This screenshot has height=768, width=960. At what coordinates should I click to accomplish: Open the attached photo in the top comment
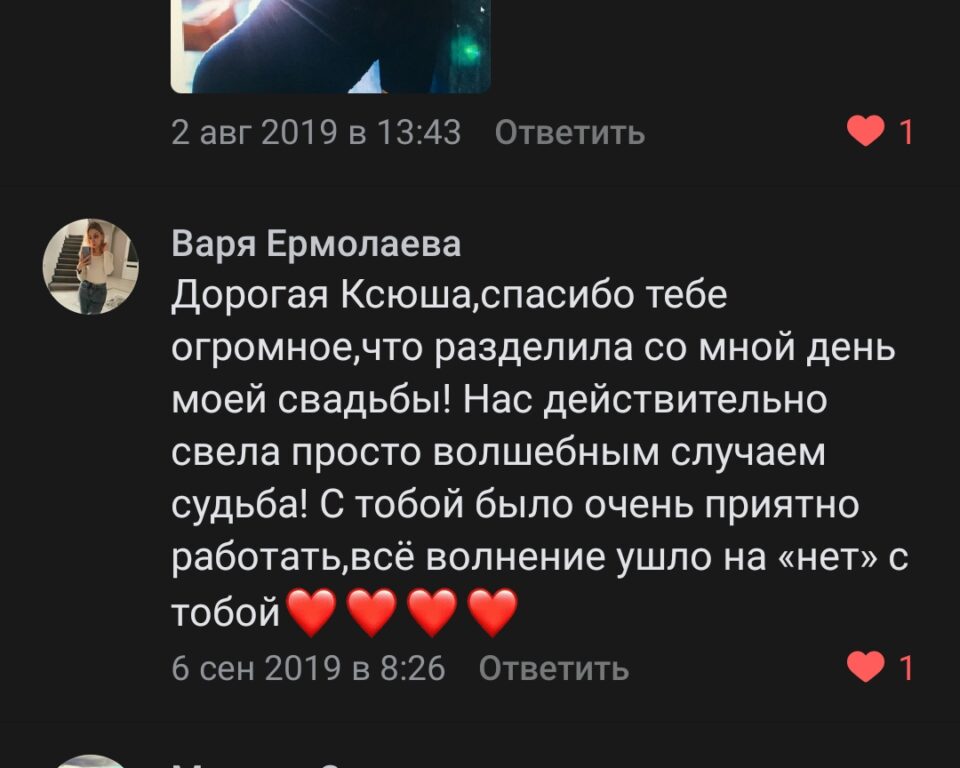330,45
